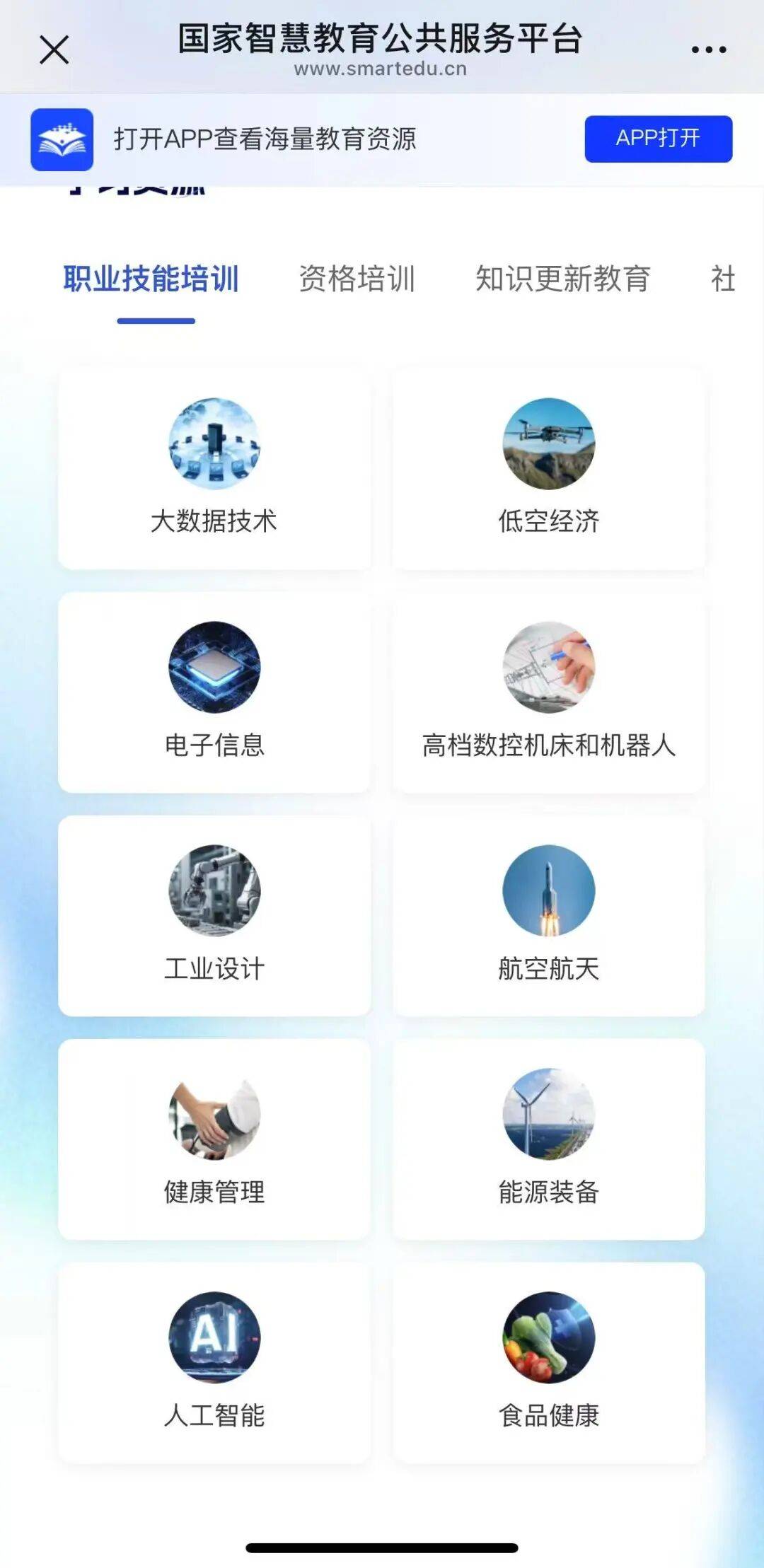The height and width of the screenshot is (1568, 764).
Task: Open 高档数控机床和机器人 category
Action: tap(548, 692)
